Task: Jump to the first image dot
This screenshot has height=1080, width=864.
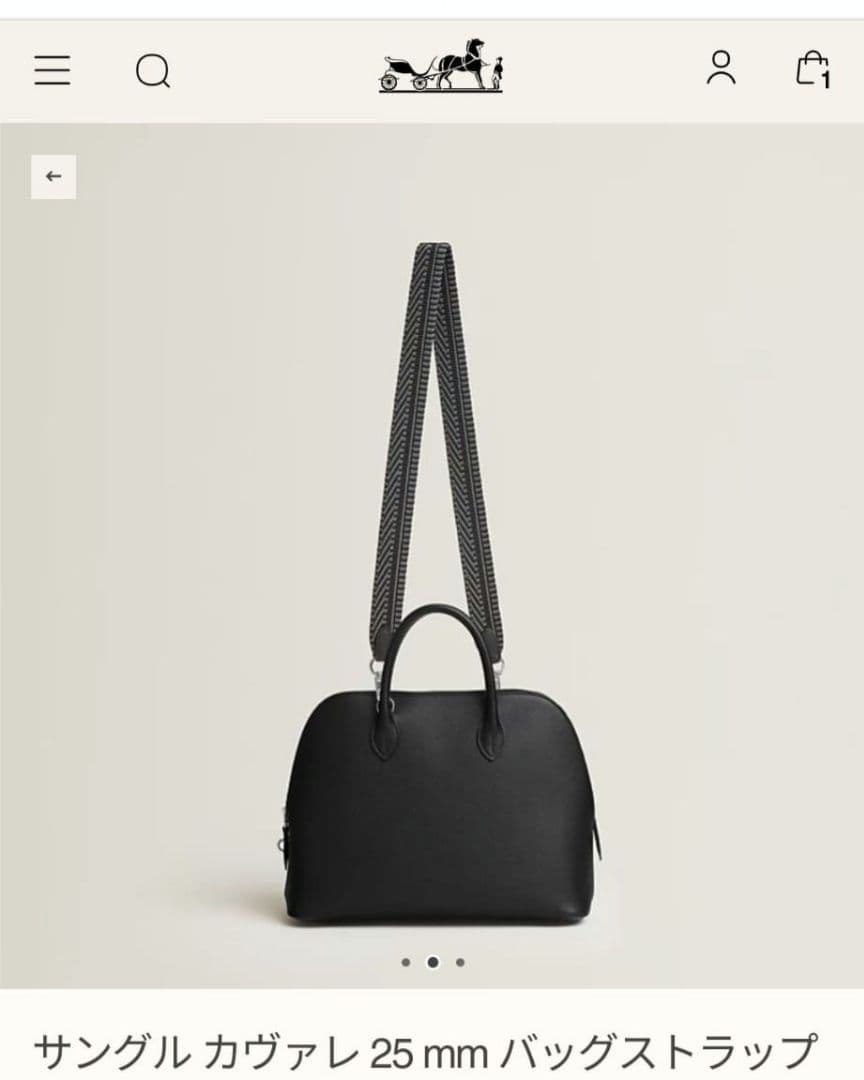Action: pyautogui.click(x=406, y=962)
